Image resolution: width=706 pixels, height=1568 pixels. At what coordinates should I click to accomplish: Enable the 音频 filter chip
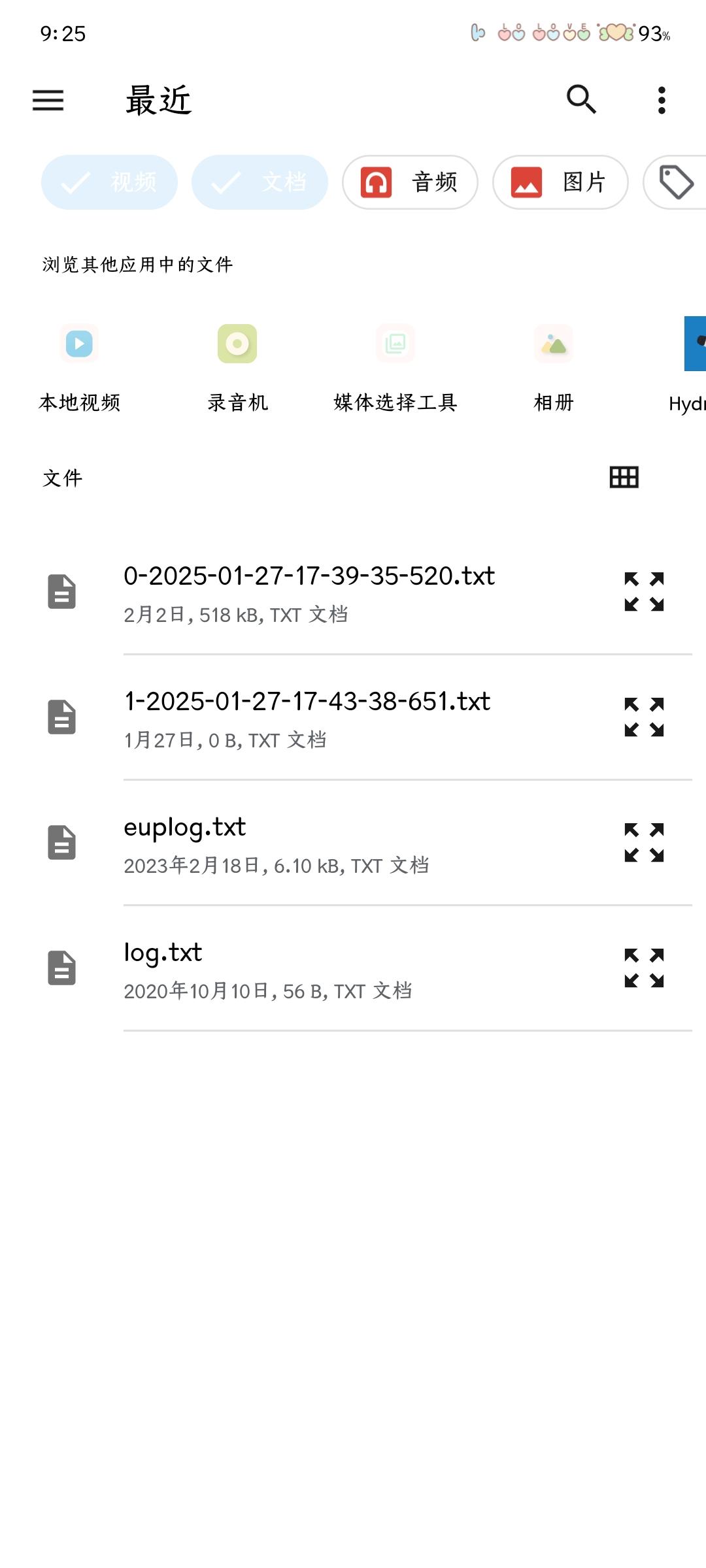411,182
